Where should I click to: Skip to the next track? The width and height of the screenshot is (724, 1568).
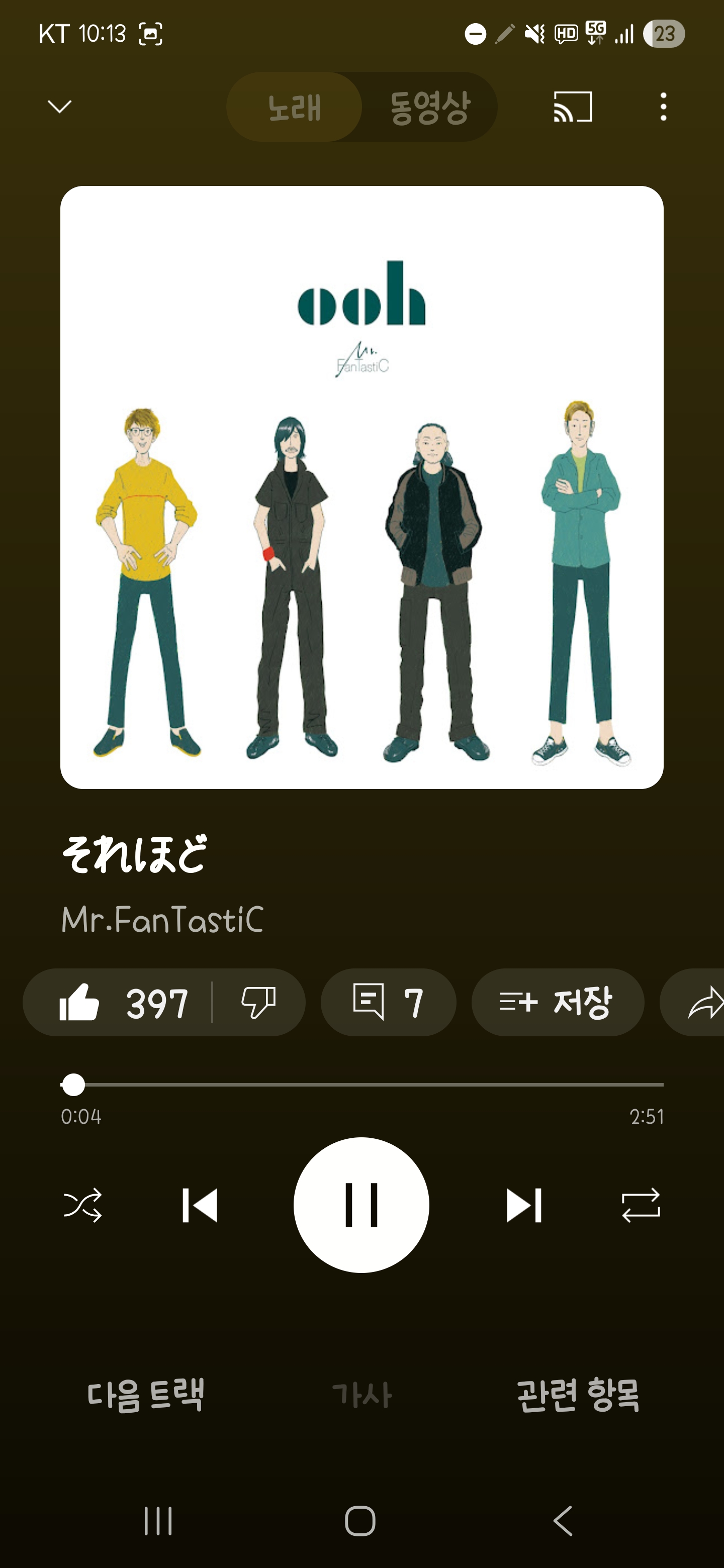tap(524, 1205)
